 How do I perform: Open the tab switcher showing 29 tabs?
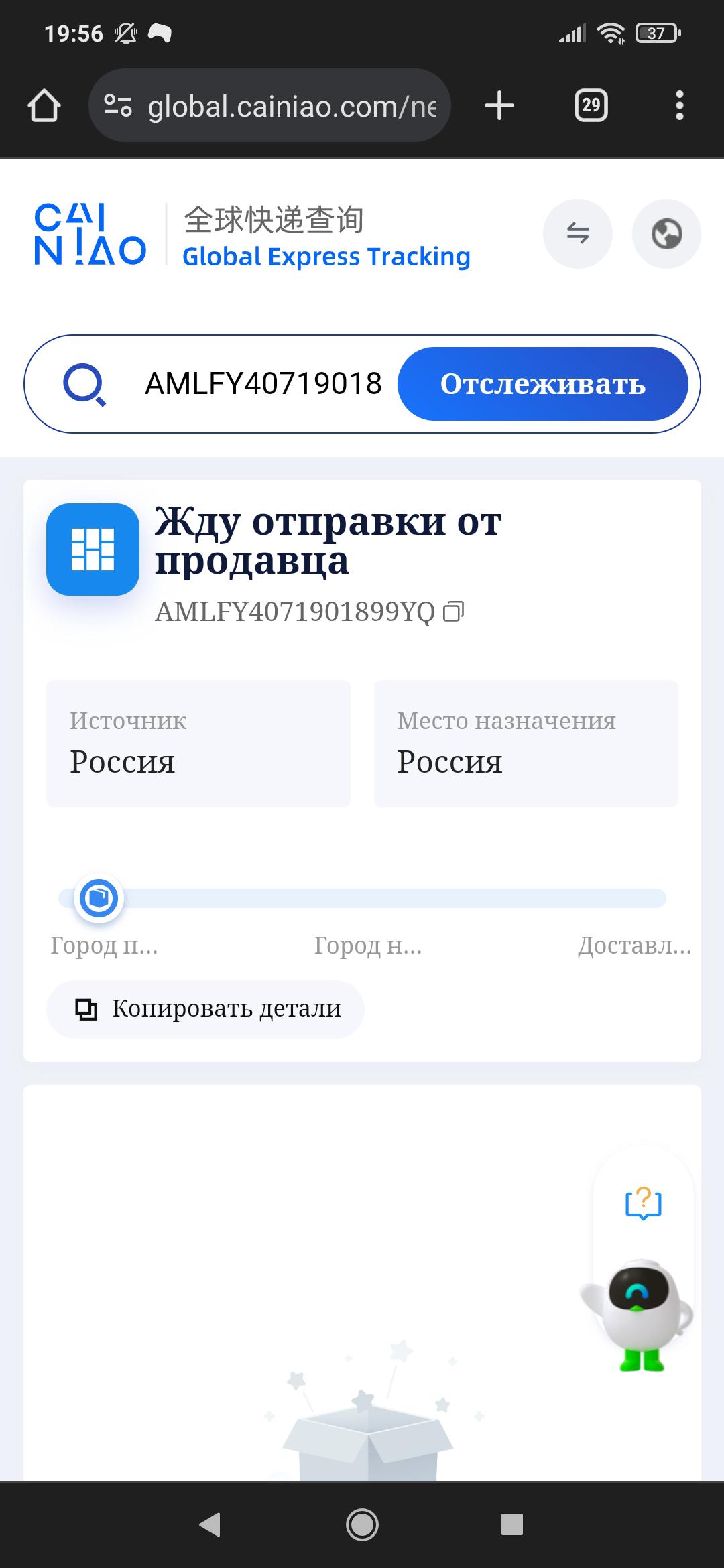[591, 106]
